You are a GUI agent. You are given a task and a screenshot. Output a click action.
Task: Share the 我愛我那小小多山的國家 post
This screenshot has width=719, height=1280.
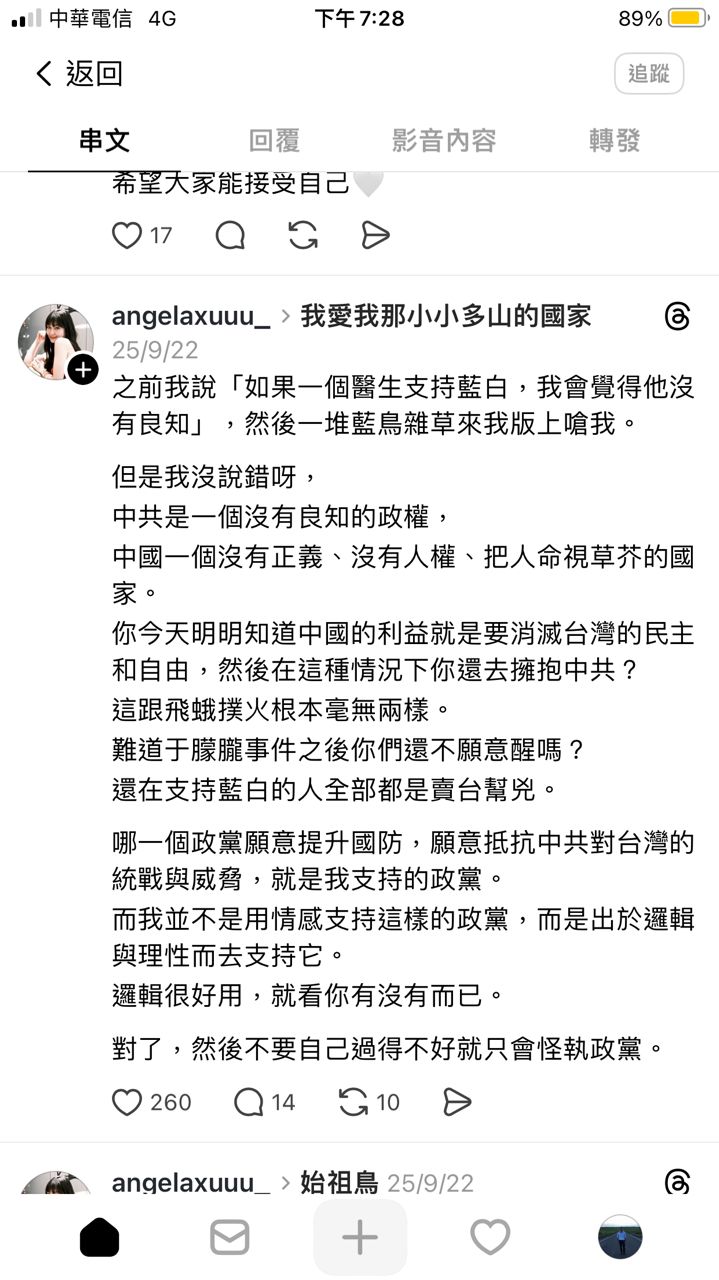tap(457, 1102)
